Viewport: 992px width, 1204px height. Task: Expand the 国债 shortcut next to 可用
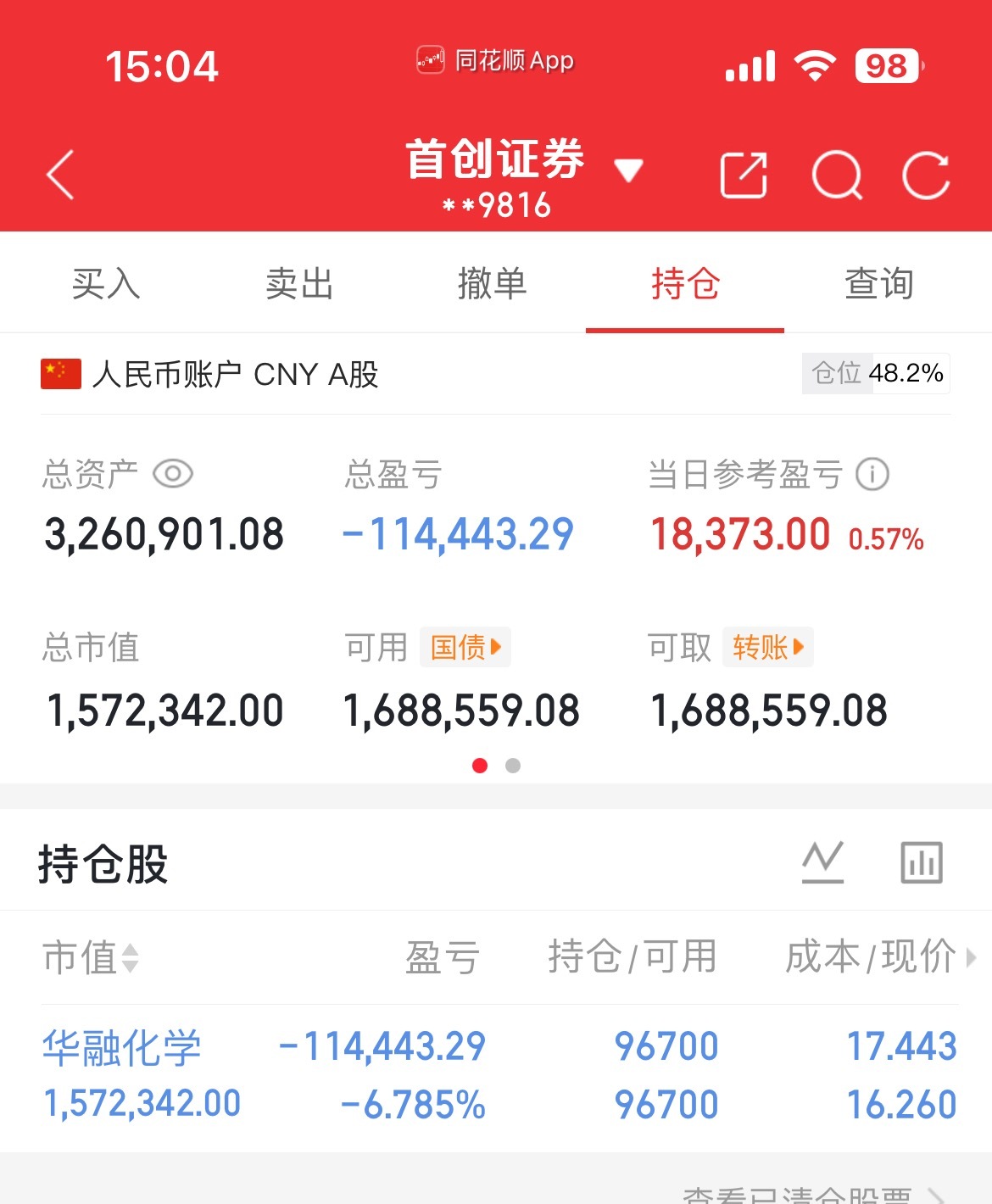pyautogui.click(x=465, y=646)
